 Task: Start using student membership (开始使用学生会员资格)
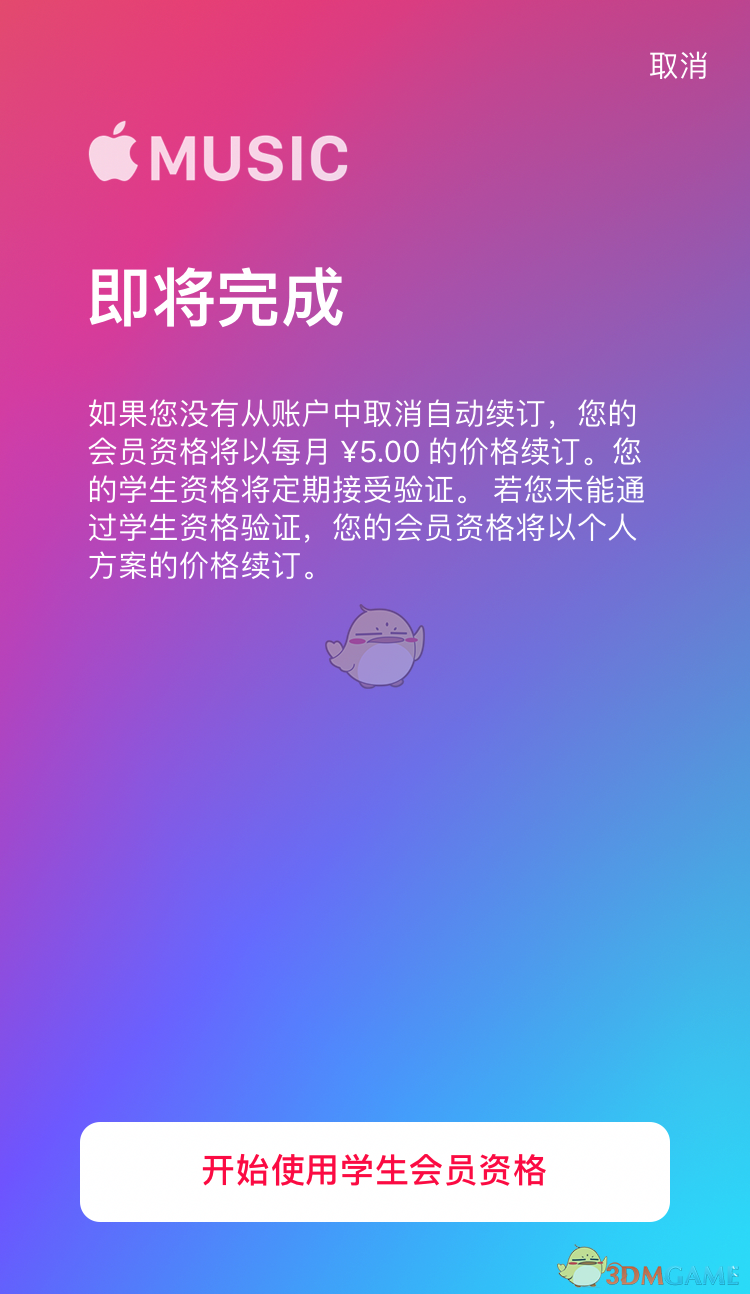click(374, 1171)
